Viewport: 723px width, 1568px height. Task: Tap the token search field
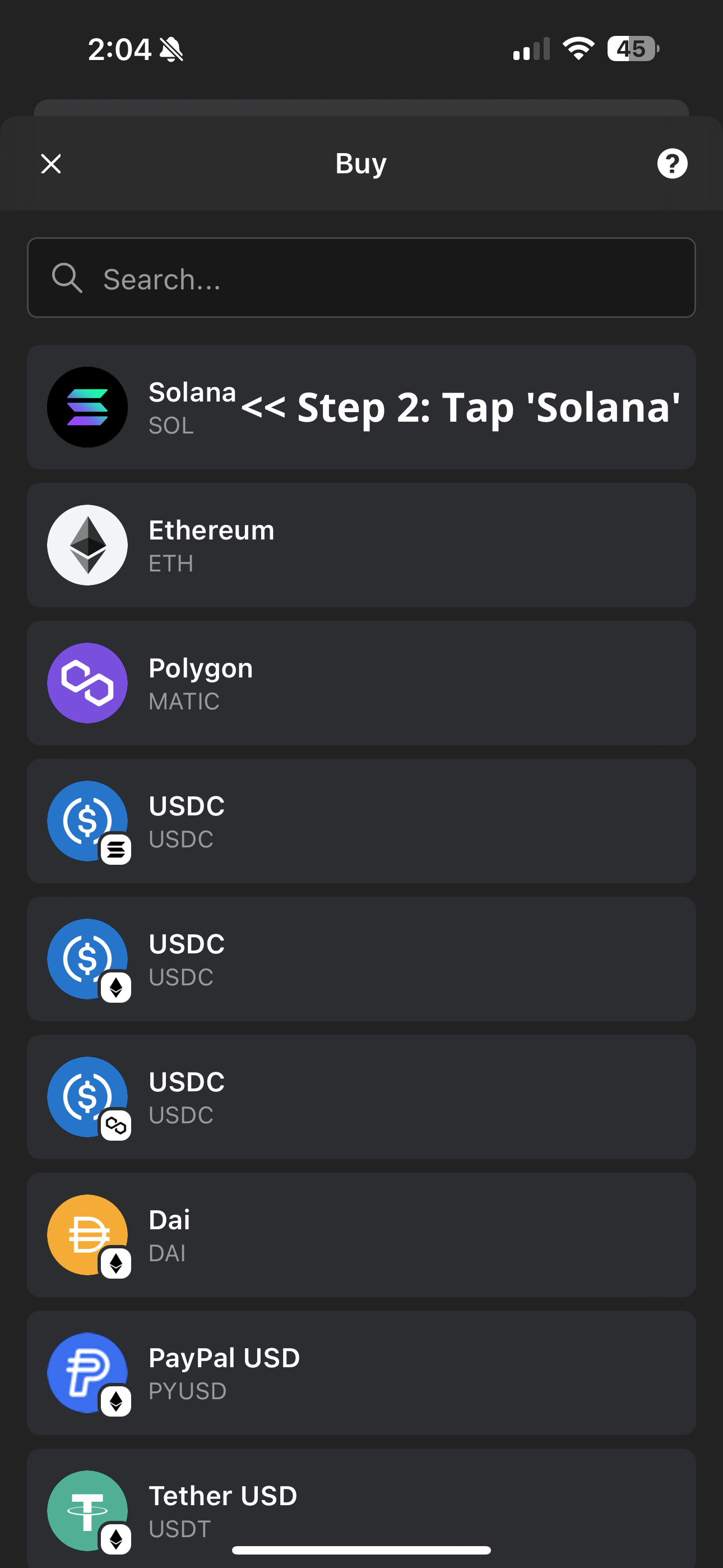[x=361, y=278]
